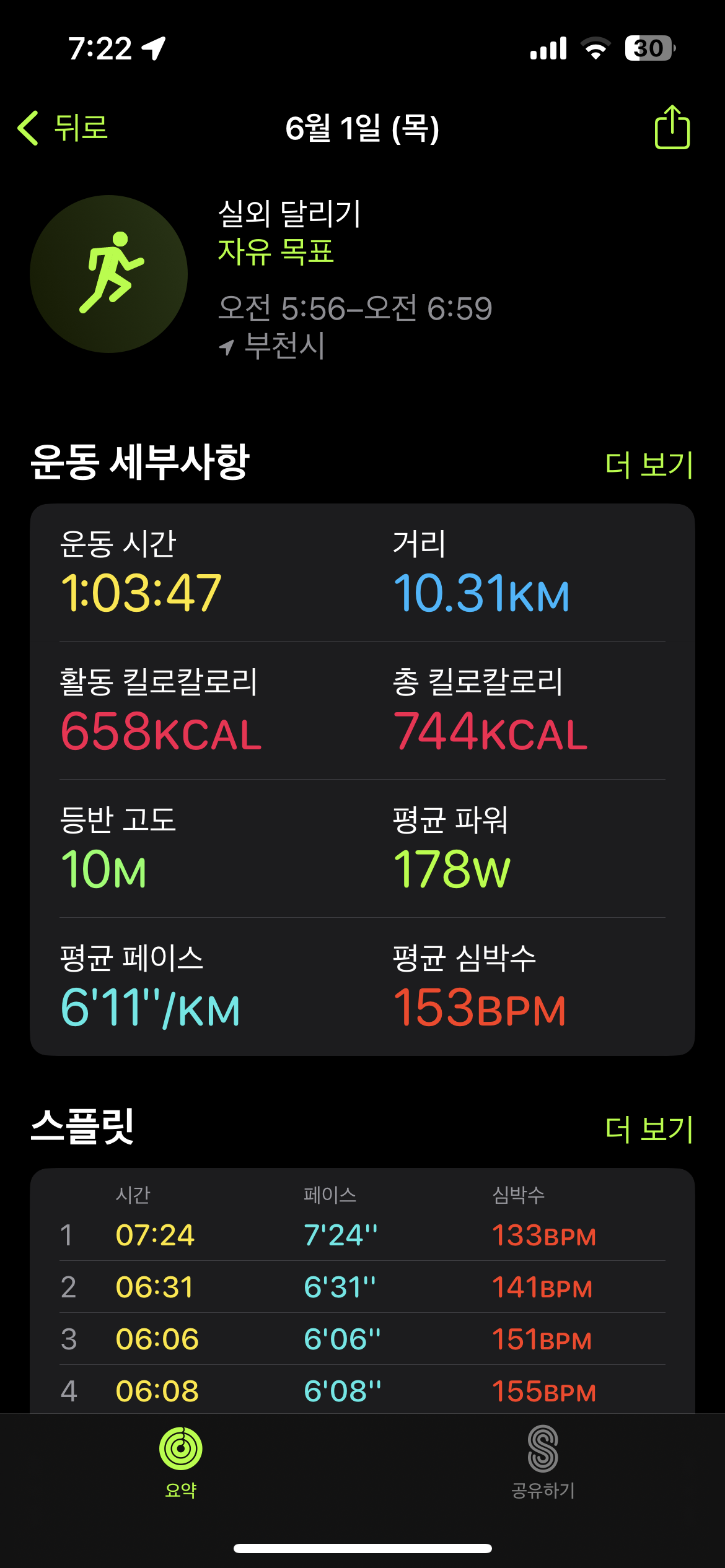The image size is (725, 1568).
Task: Switch to the 요약 tab
Action: coord(181,1461)
